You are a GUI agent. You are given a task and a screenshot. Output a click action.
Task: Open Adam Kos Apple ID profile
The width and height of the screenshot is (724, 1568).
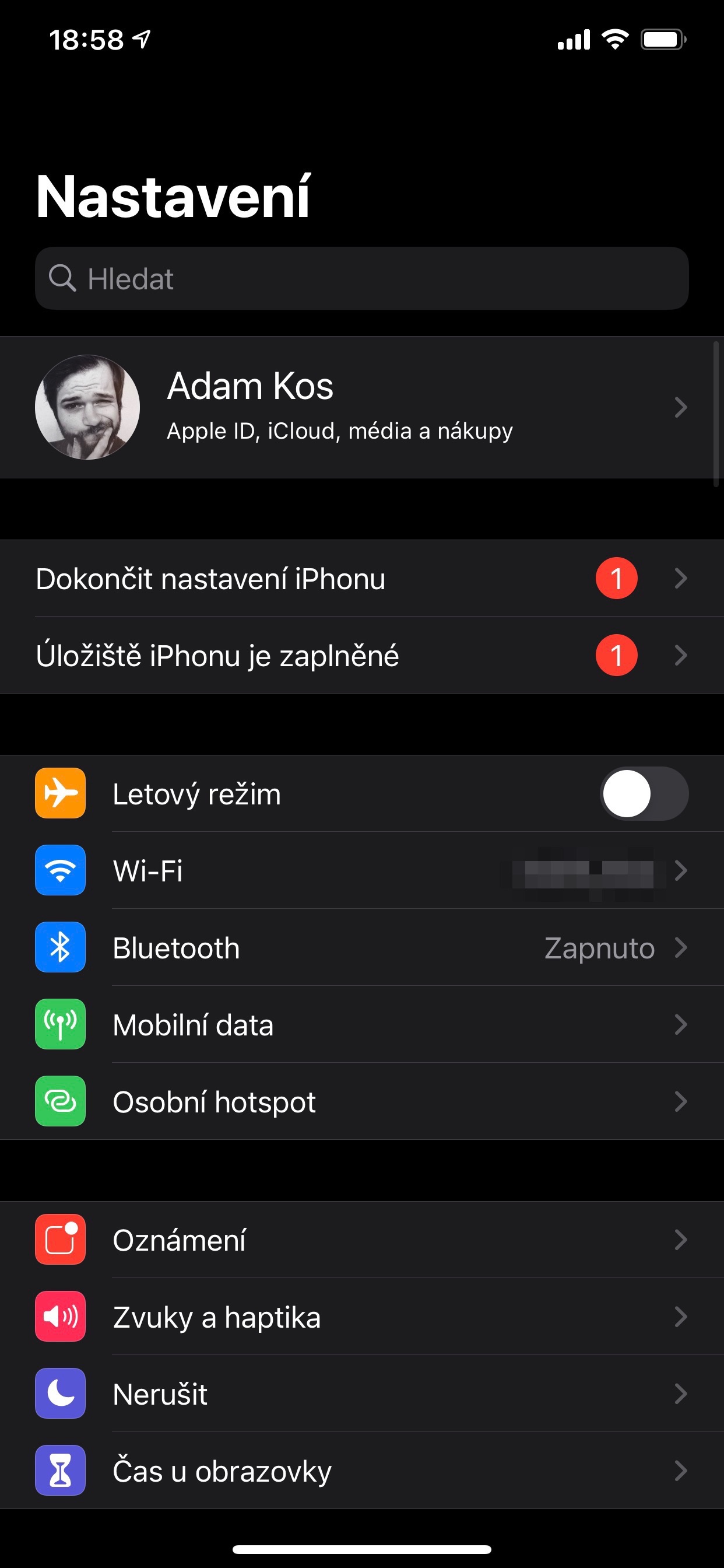[361, 407]
